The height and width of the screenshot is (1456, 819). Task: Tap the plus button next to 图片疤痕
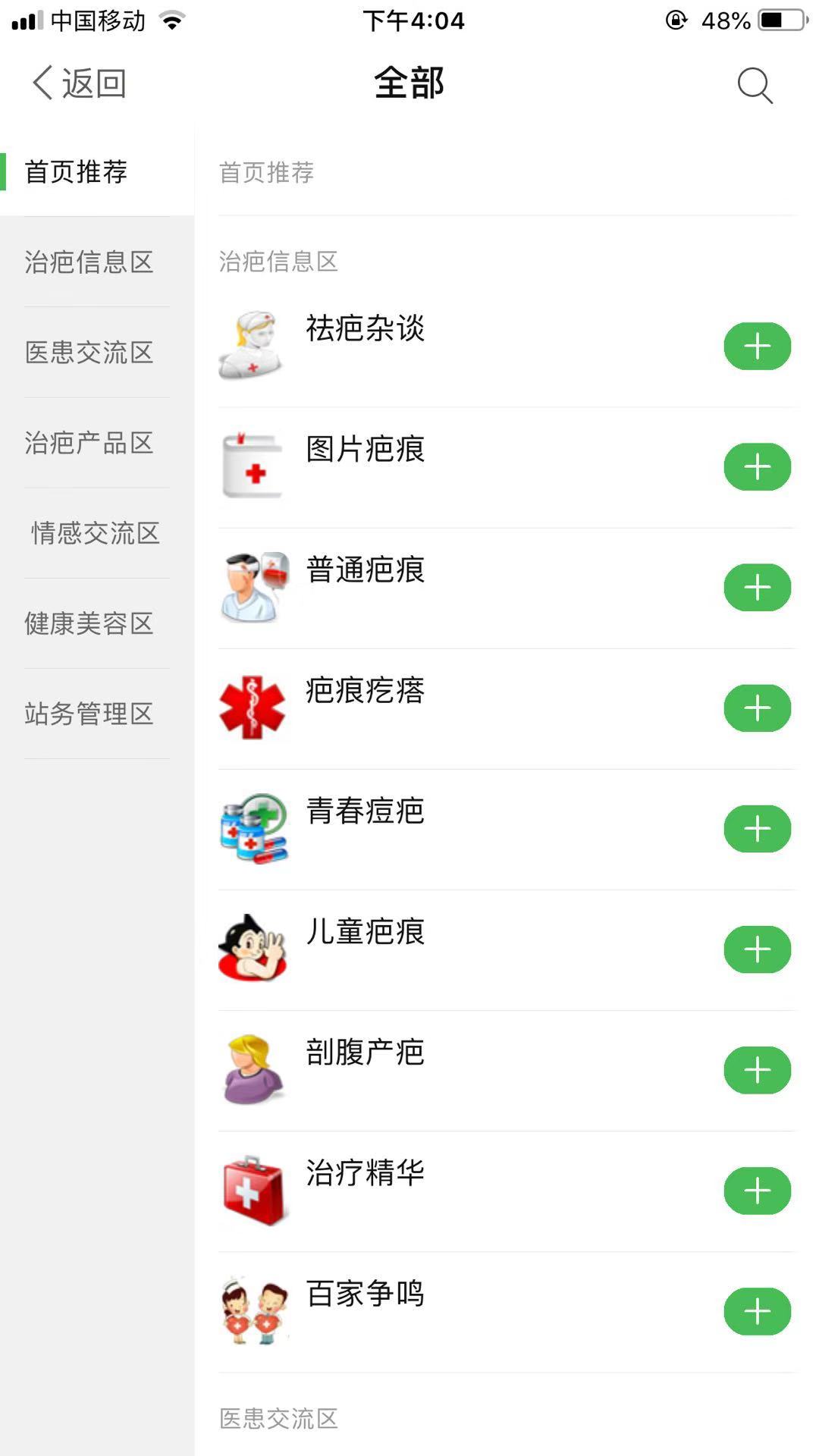click(757, 466)
